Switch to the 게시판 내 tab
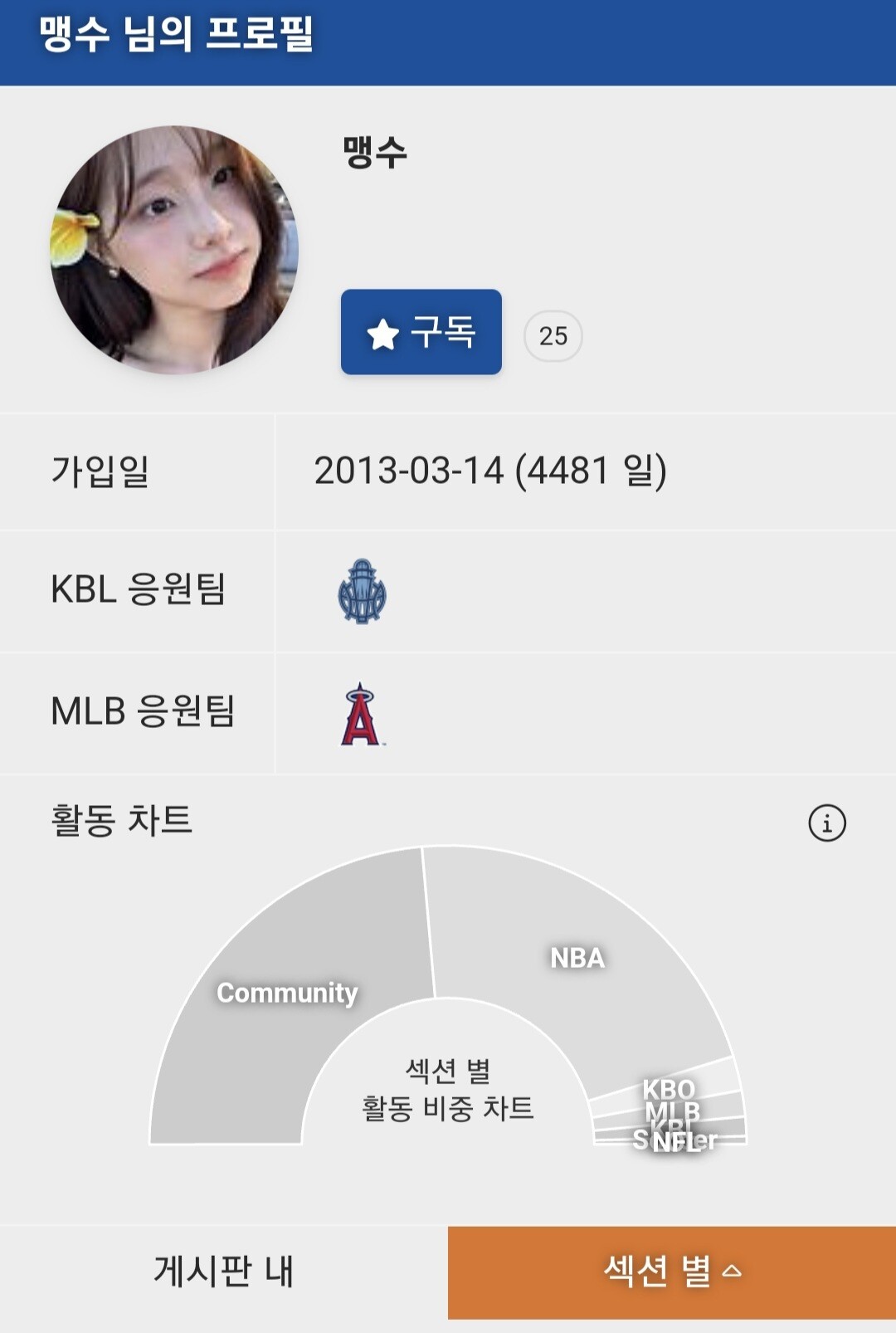This screenshot has width=896, height=1333. (224, 1272)
